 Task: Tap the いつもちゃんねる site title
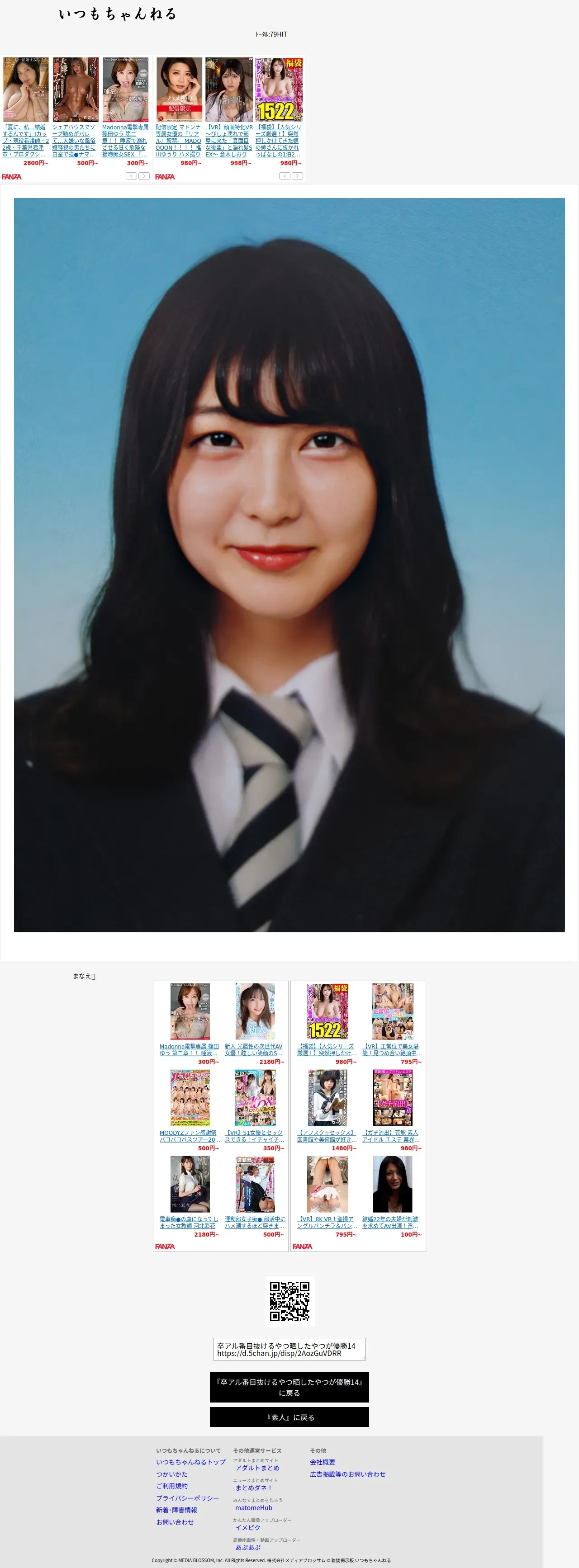pyautogui.click(x=118, y=14)
